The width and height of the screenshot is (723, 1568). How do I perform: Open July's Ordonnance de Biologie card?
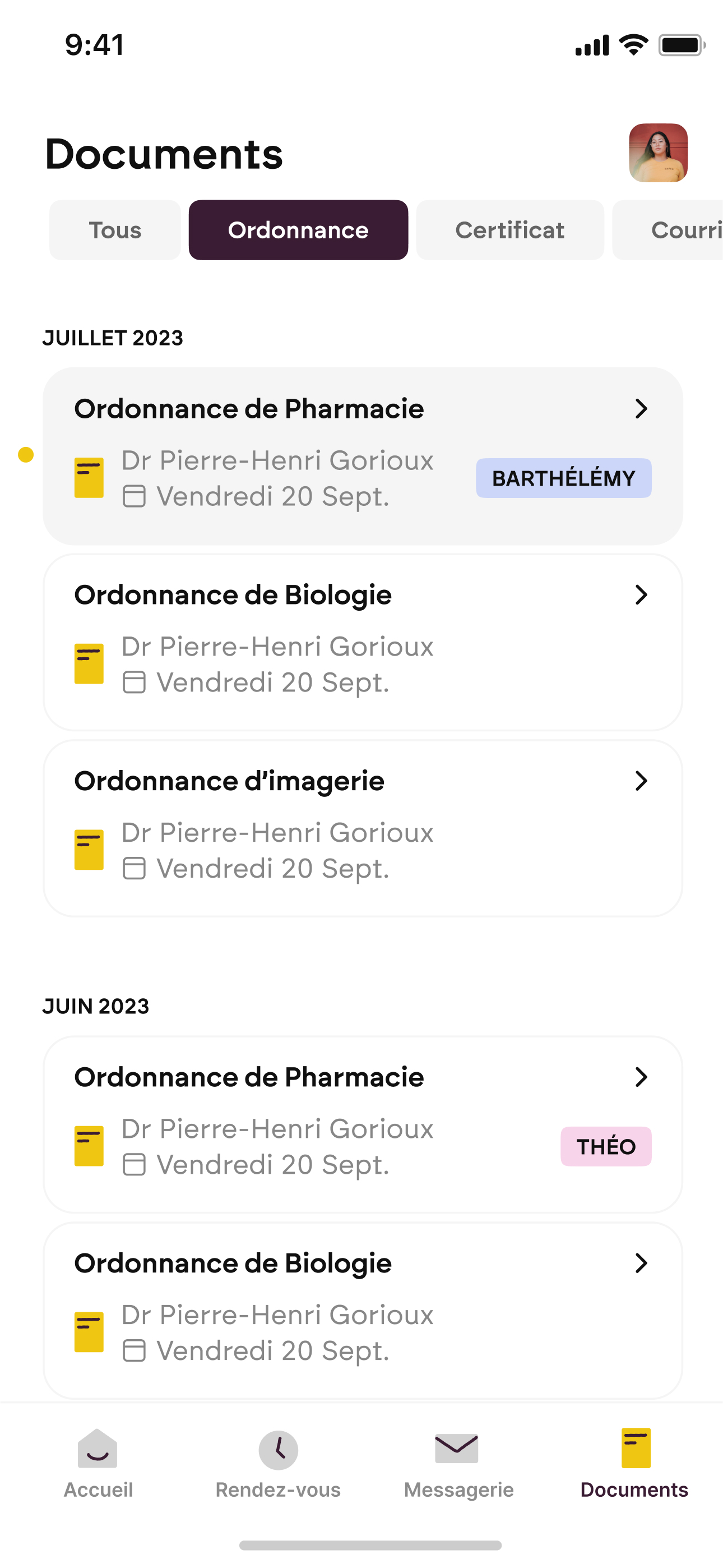tap(363, 642)
